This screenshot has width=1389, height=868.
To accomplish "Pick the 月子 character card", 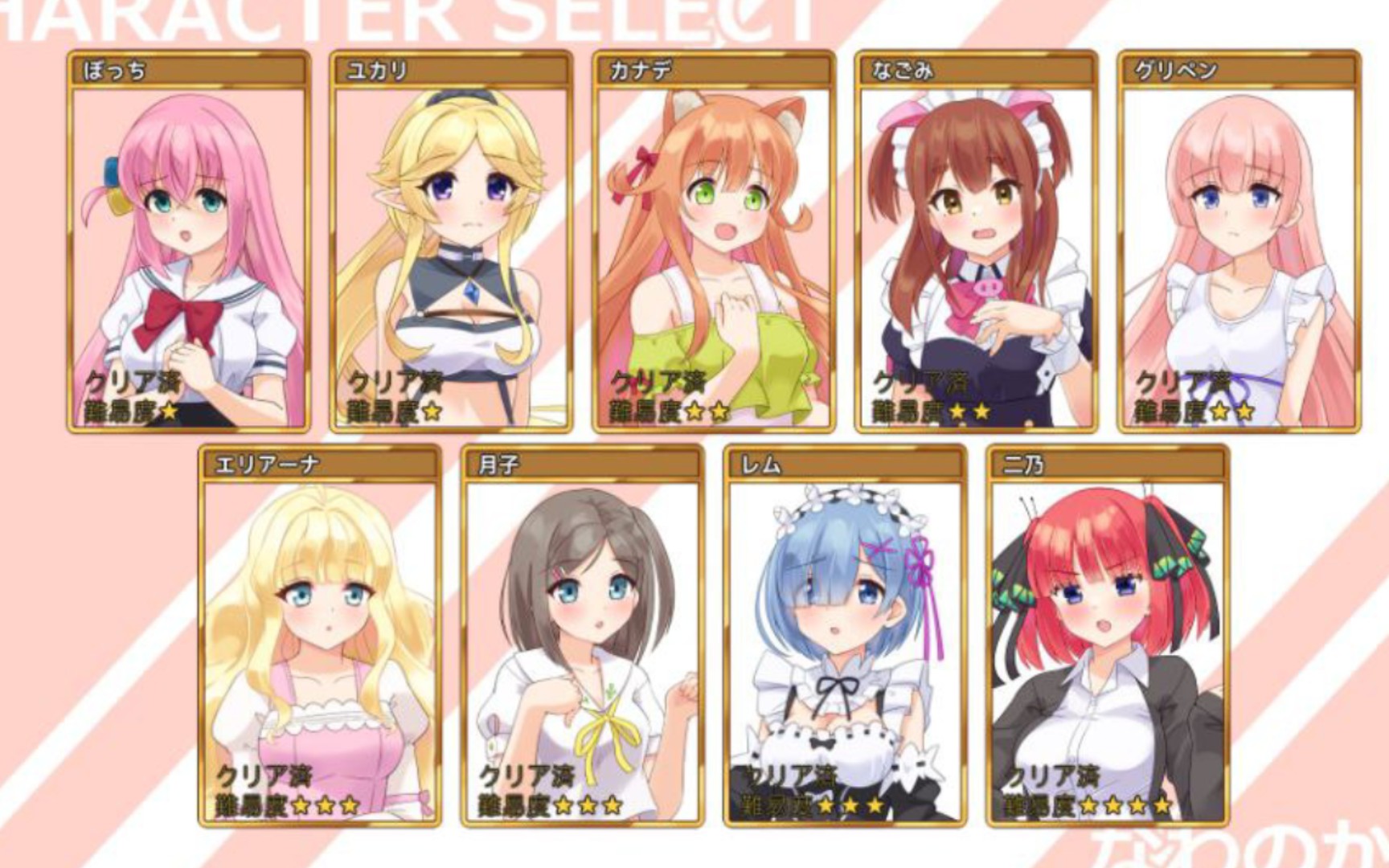I will tap(583, 635).
